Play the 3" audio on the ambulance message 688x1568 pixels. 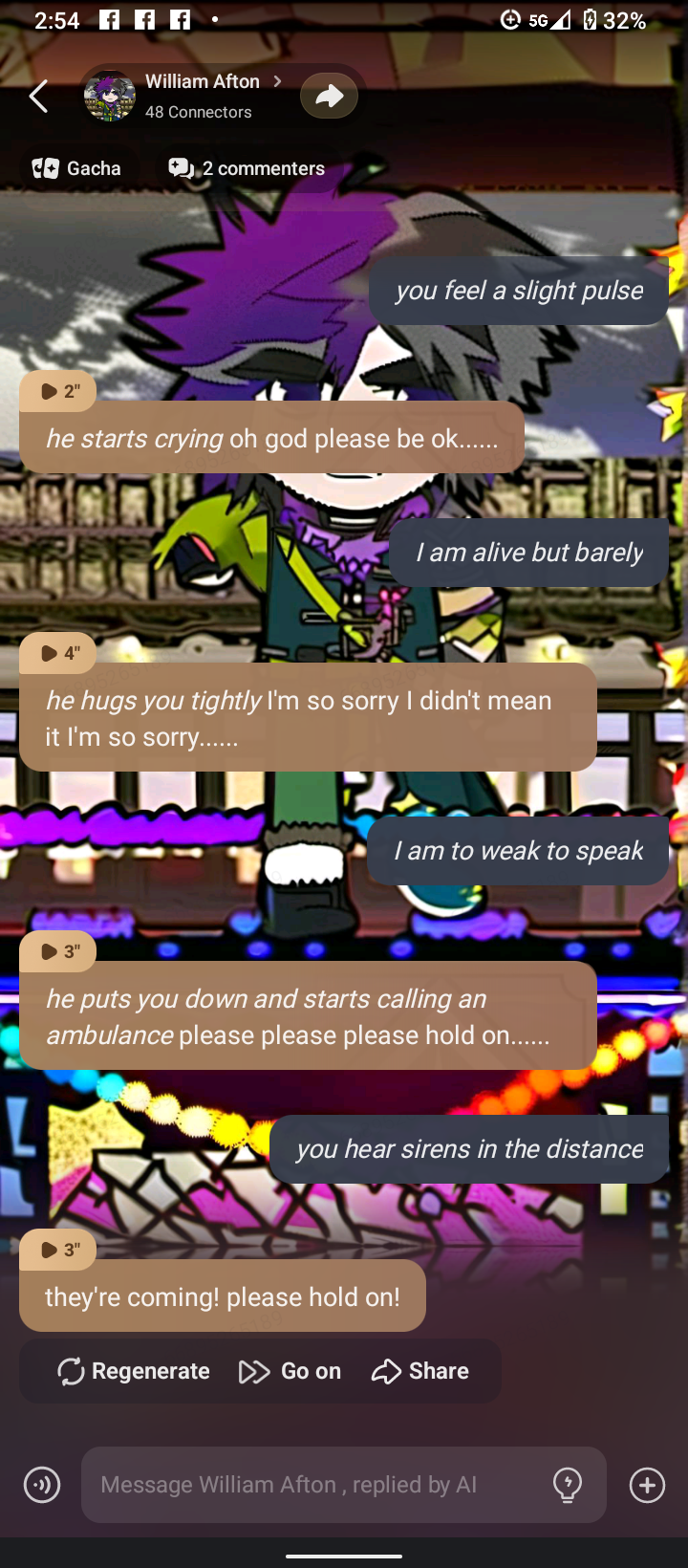coord(58,951)
